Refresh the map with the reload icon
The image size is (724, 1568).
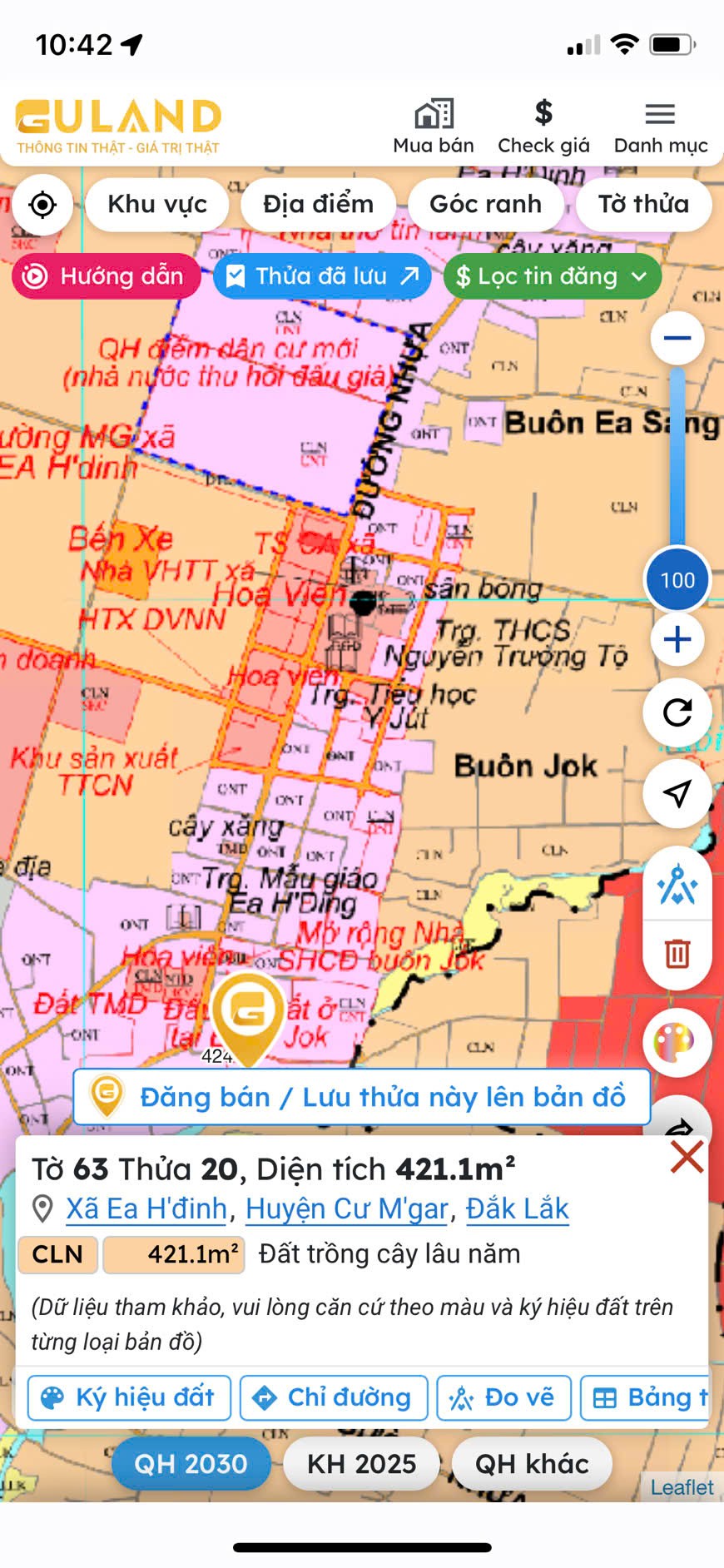click(x=677, y=712)
